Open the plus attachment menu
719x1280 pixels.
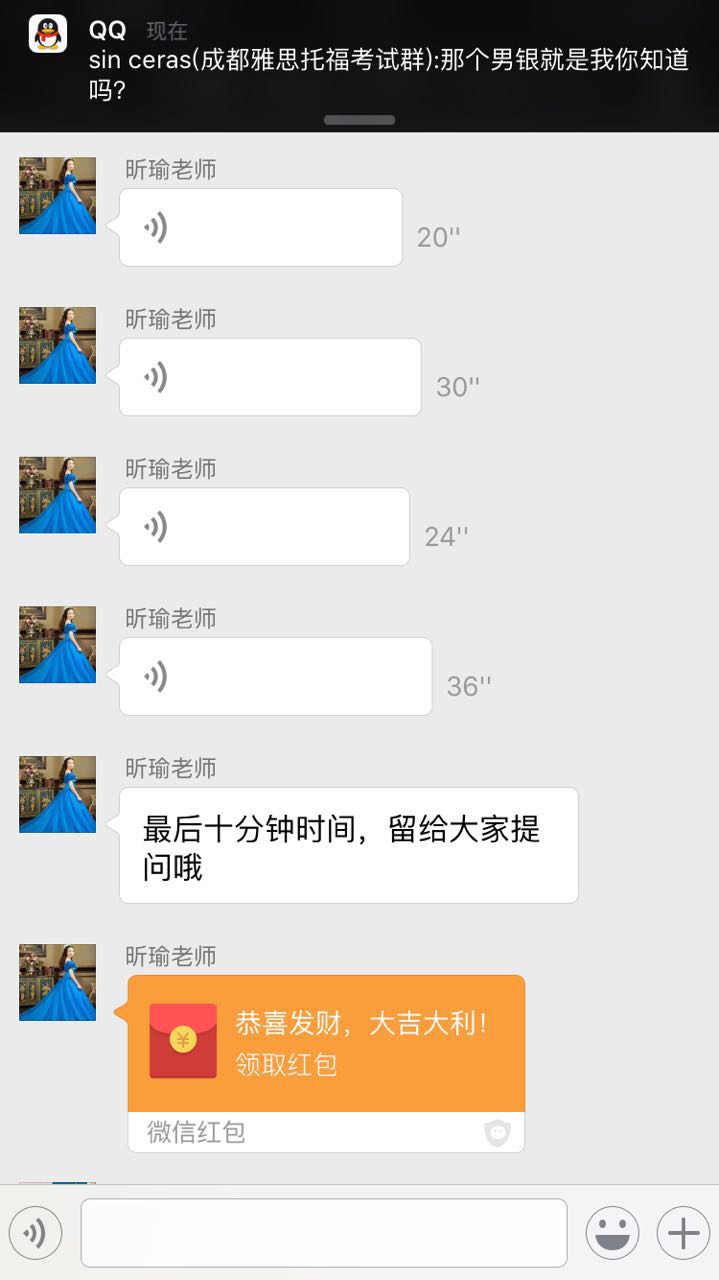(x=683, y=1233)
